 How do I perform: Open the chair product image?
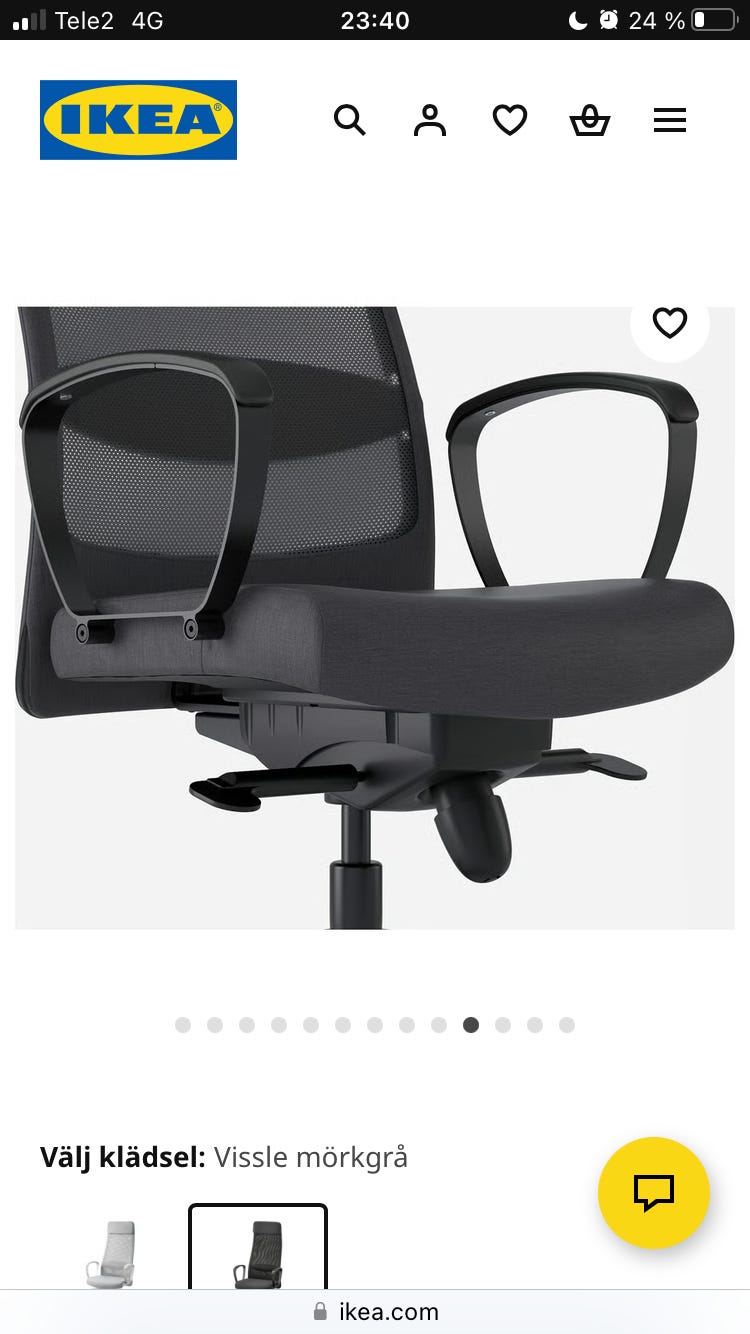(x=375, y=618)
